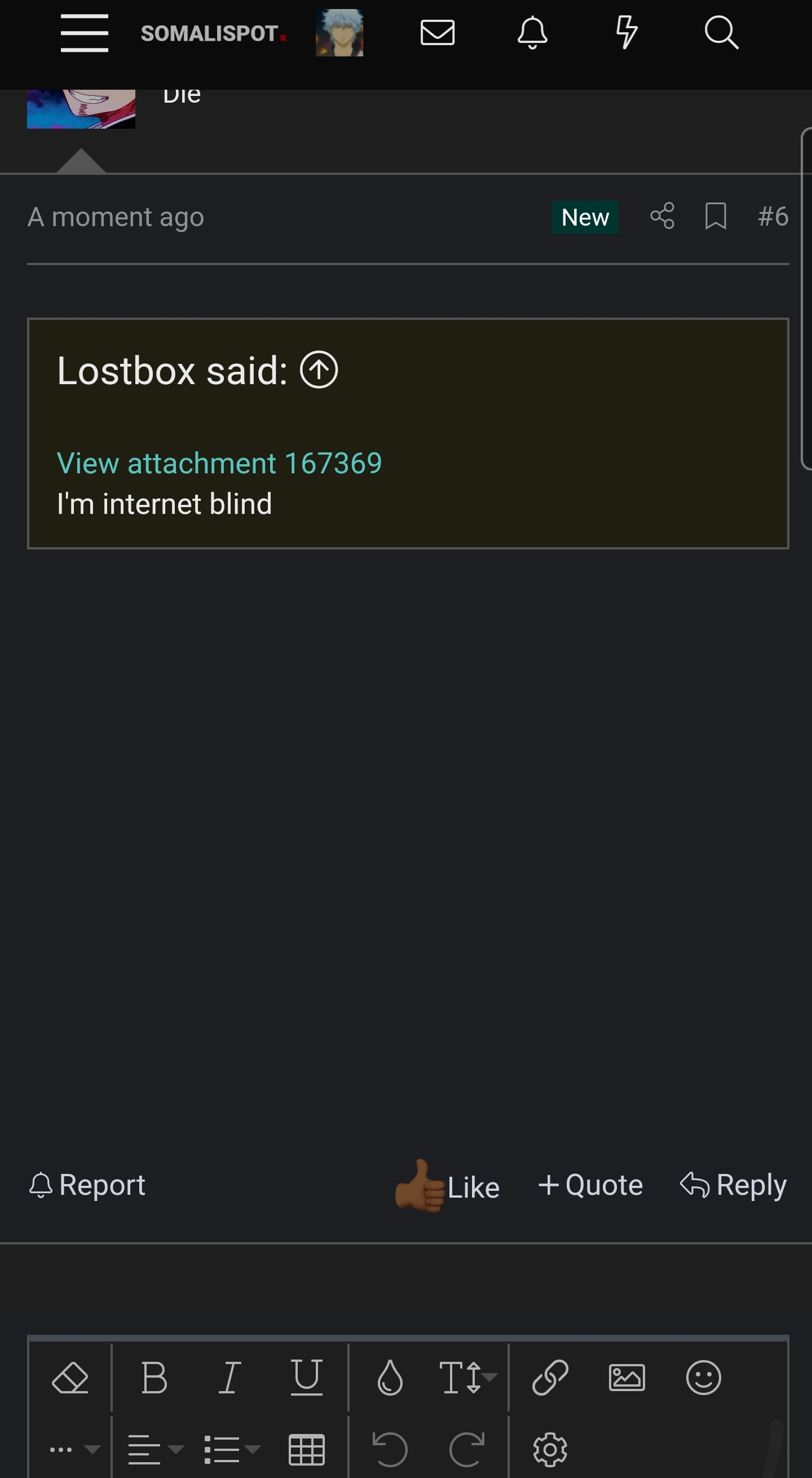Screen dimensions: 812x1478
Task: Open the hamburger navigation menu
Action: [x=84, y=33]
